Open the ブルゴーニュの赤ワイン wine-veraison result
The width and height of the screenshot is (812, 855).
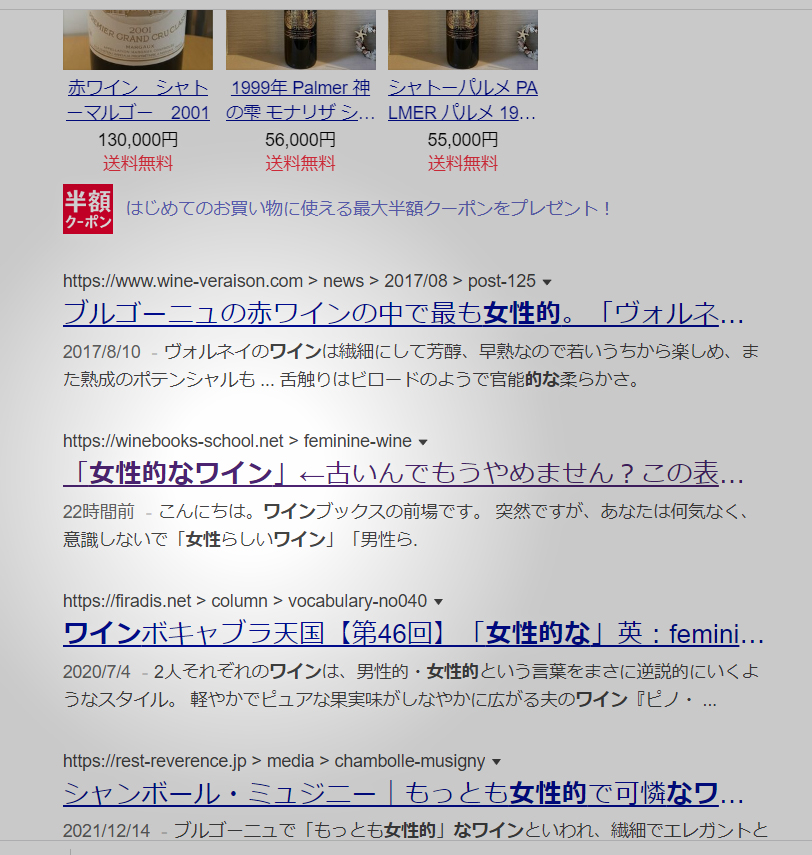(403, 313)
